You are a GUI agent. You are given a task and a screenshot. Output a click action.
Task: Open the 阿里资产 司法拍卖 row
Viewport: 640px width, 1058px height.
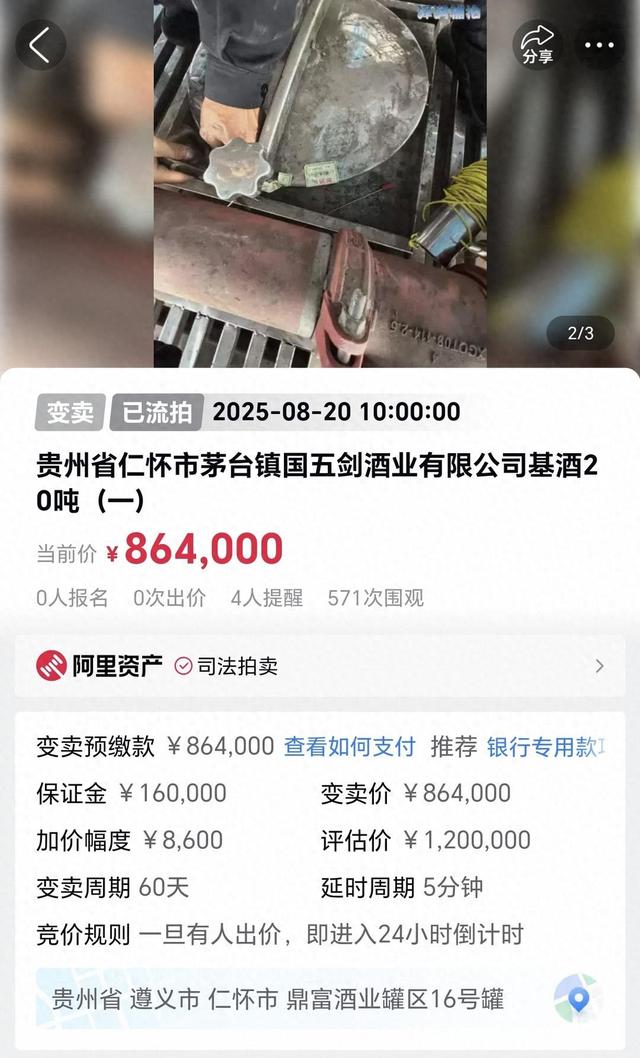(320, 666)
